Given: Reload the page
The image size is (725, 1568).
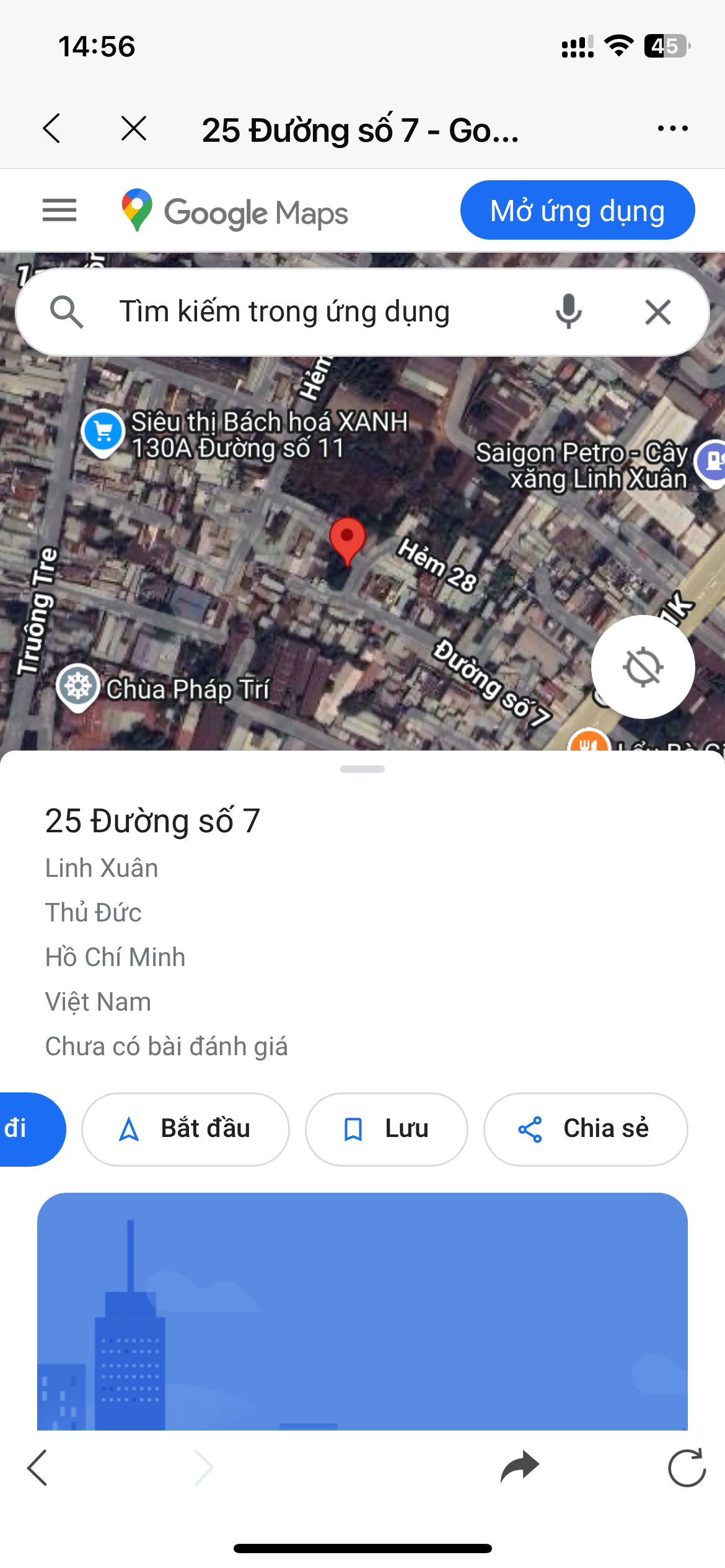Looking at the screenshot, I should pyautogui.click(x=687, y=1468).
